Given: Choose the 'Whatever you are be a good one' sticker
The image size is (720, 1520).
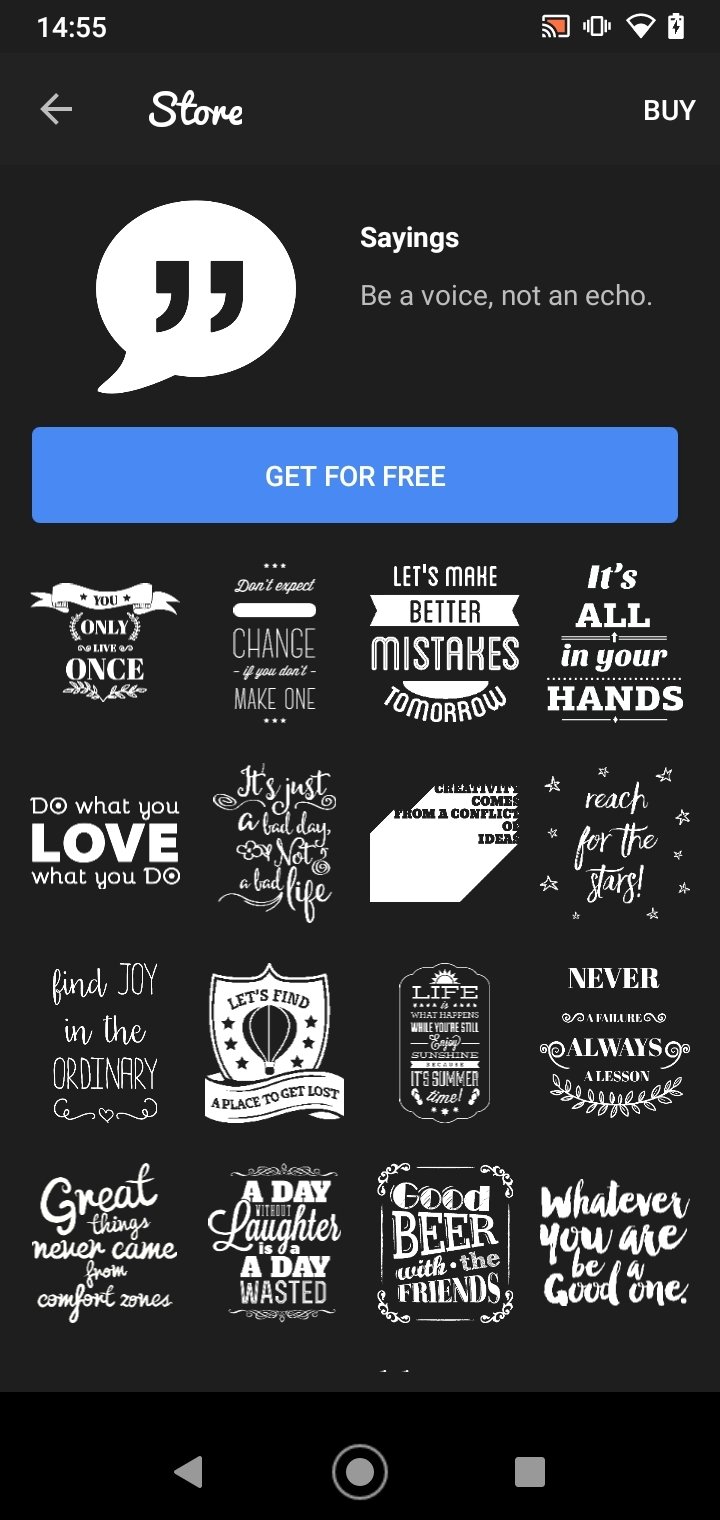Looking at the screenshot, I should click(615, 1242).
